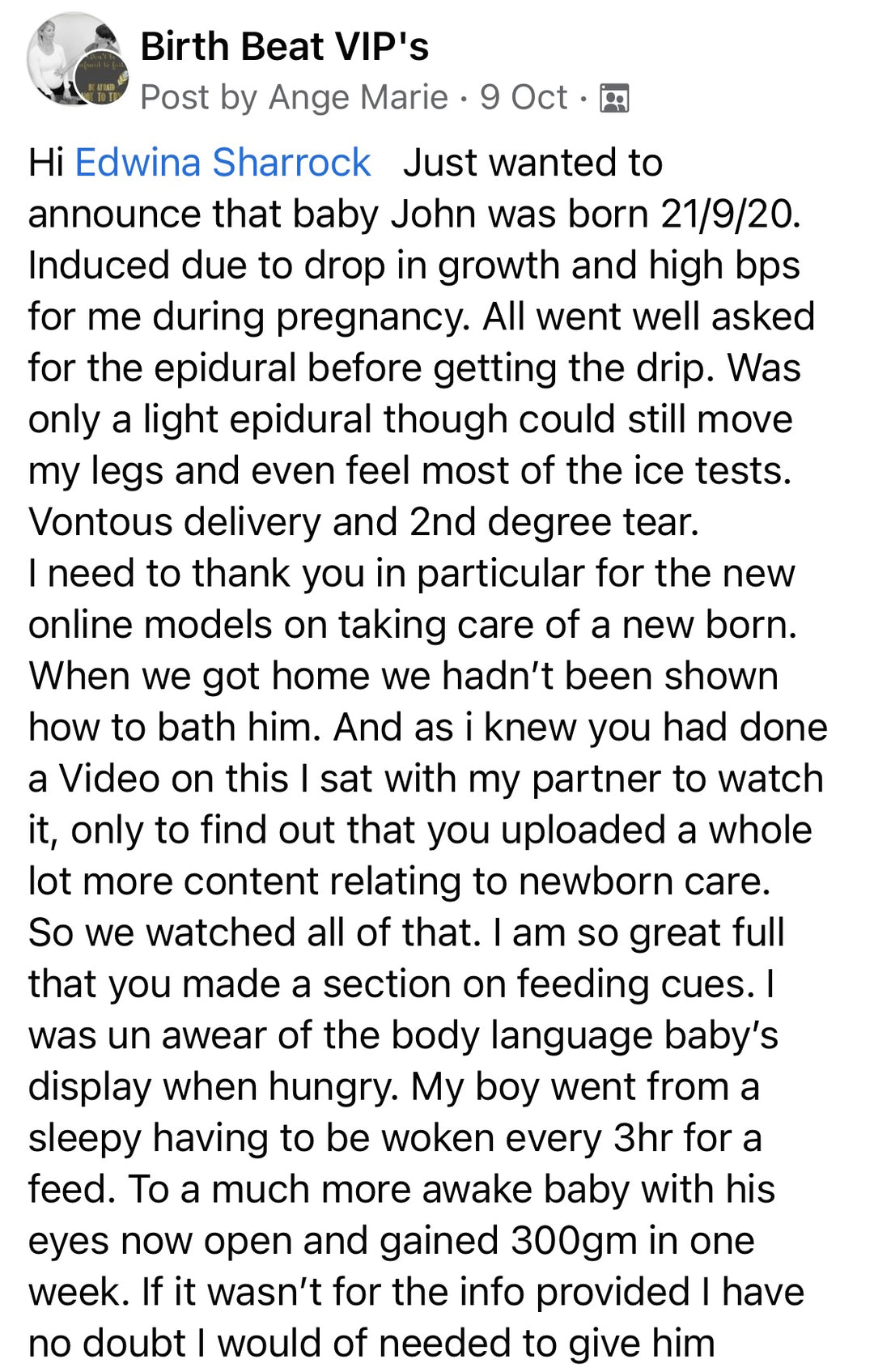This screenshot has width=874, height=1372.
Task: Open the tagged profile Edwina Sharrock
Action: tap(223, 163)
